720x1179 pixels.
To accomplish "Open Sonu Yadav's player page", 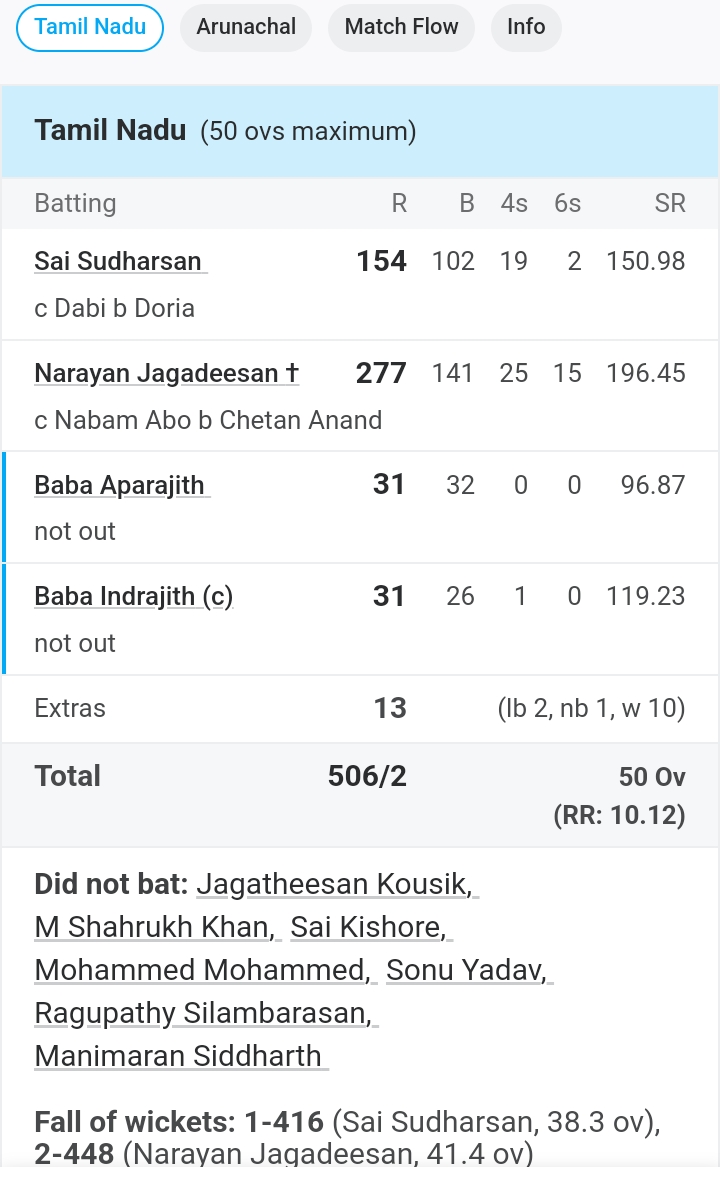I will click(470, 970).
